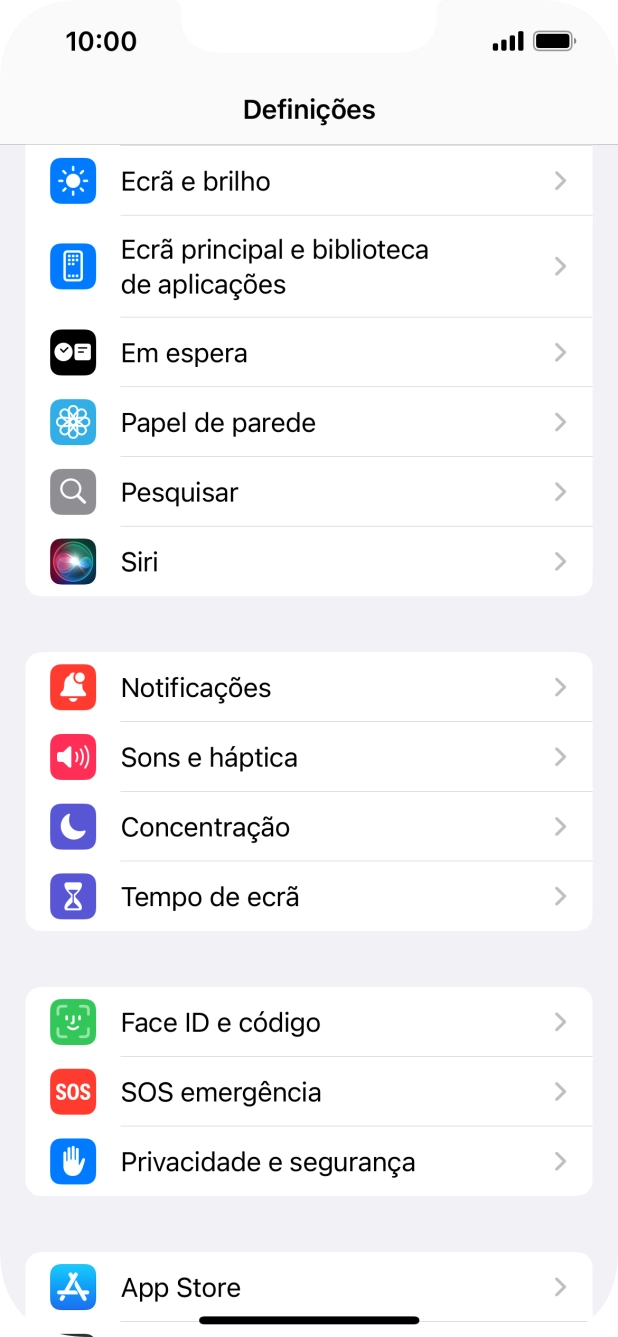Open Face ID e código
Image resolution: width=618 pixels, height=1337 pixels.
[x=309, y=1022]
